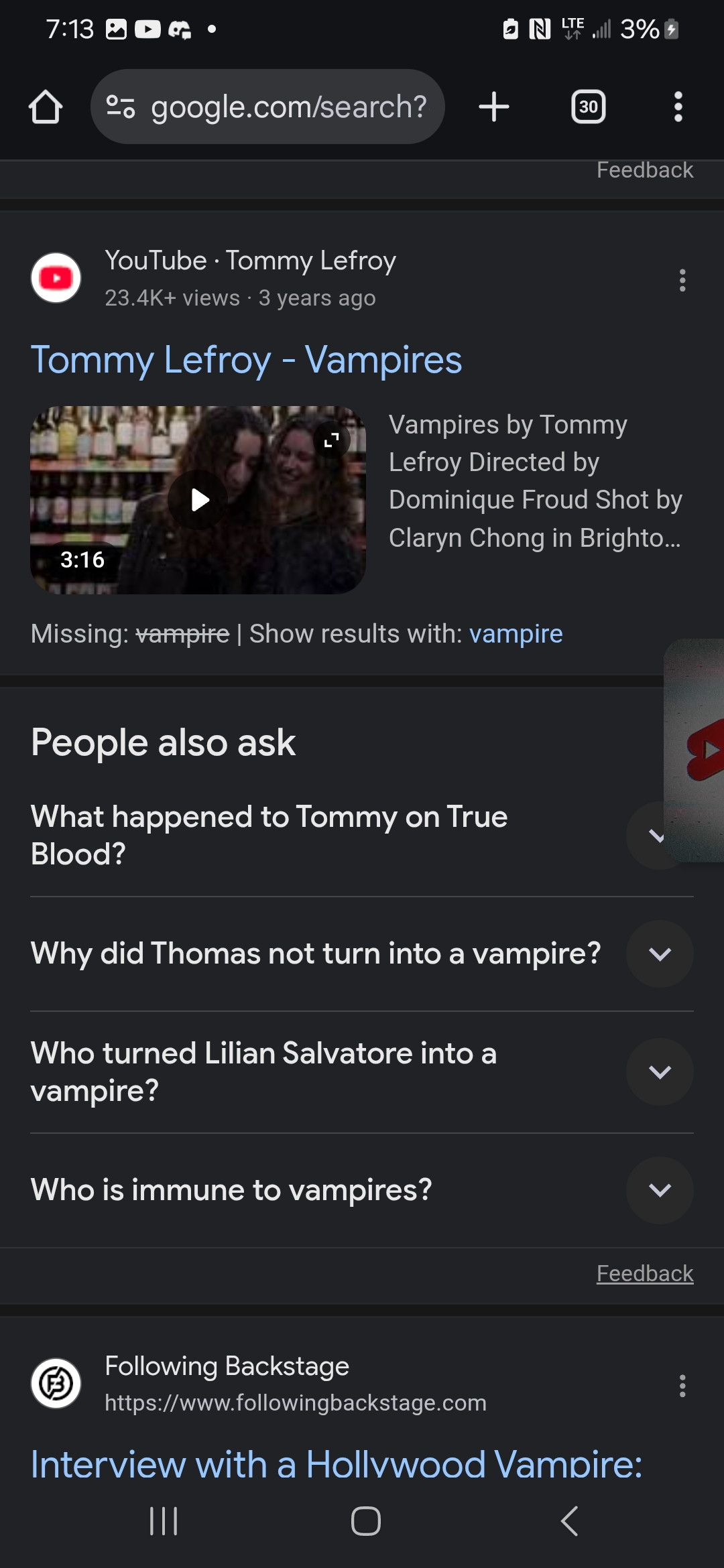The height and width of the screenshot is (1568, 724).
Task: Open recent apps from the navigation bar
Action: click(164, 1520)
